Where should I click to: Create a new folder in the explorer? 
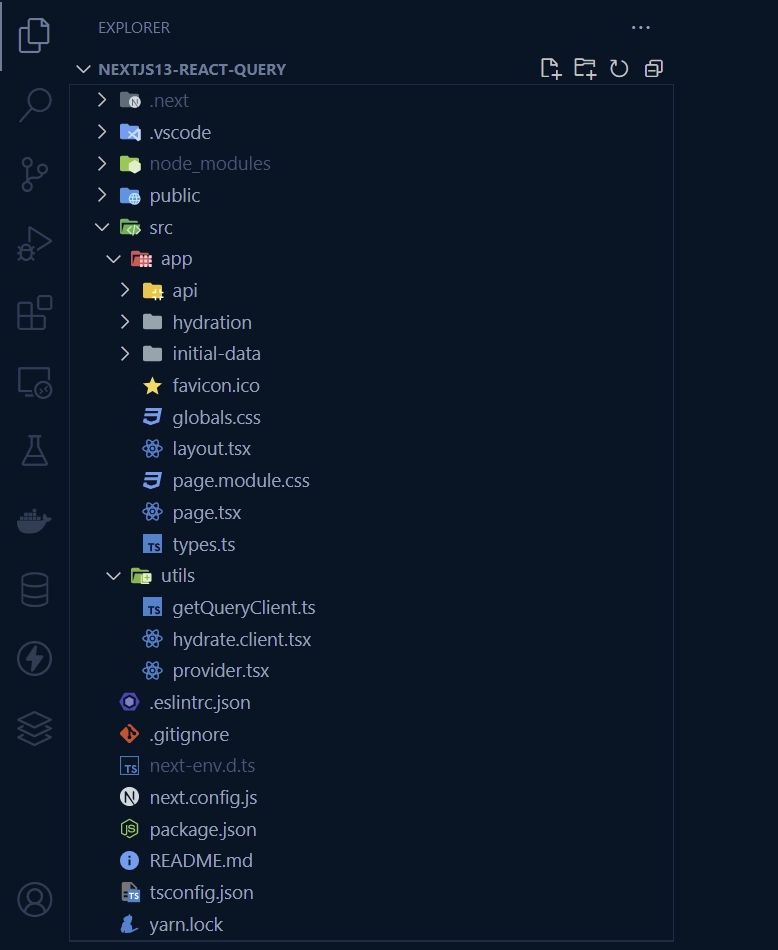(585, 68)
